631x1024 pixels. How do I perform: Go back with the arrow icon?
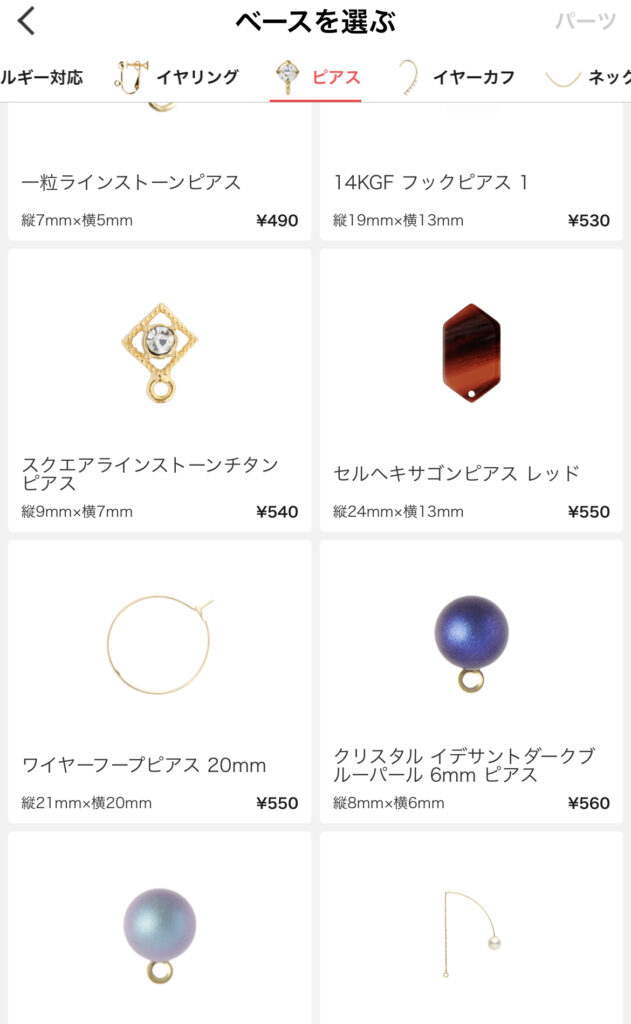coord(27,21)
